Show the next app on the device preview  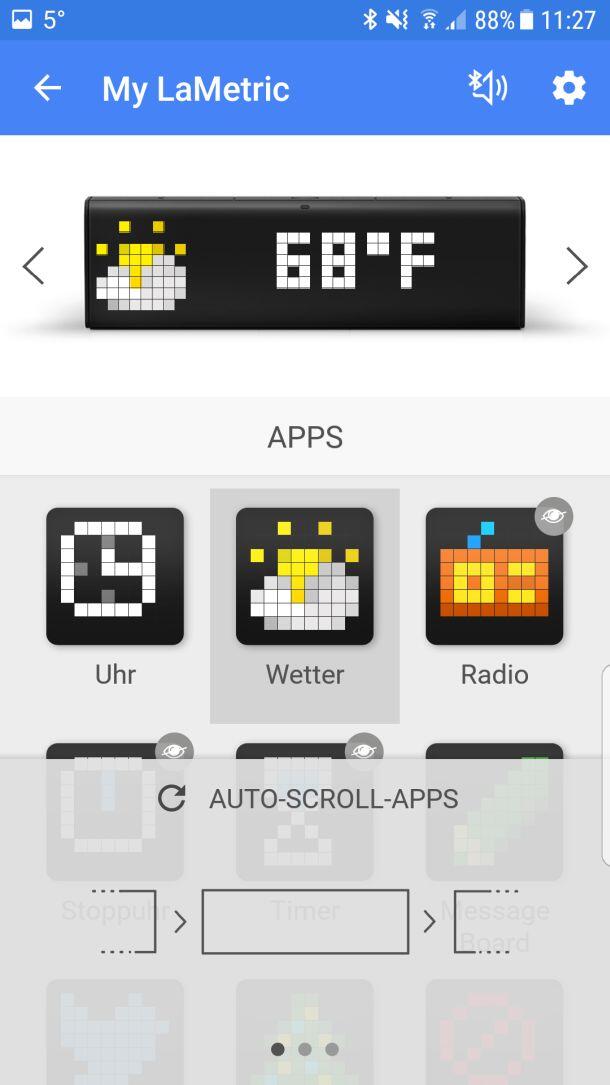pos(576,266)
